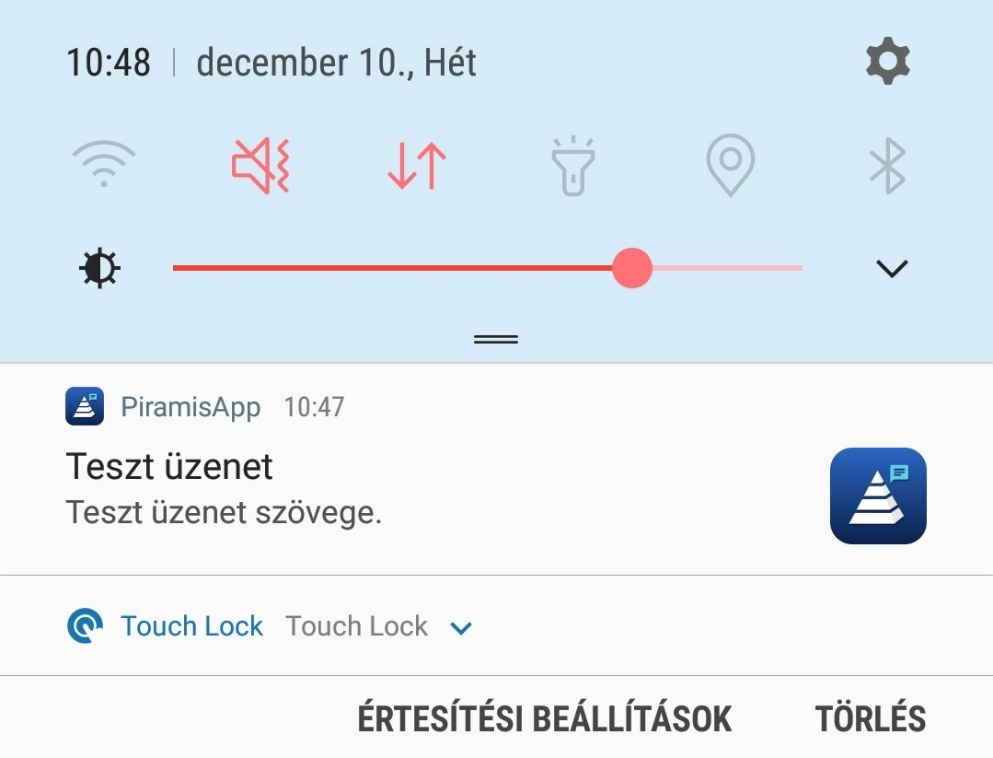Tap brightness slider to adjust level

point(632,268)
